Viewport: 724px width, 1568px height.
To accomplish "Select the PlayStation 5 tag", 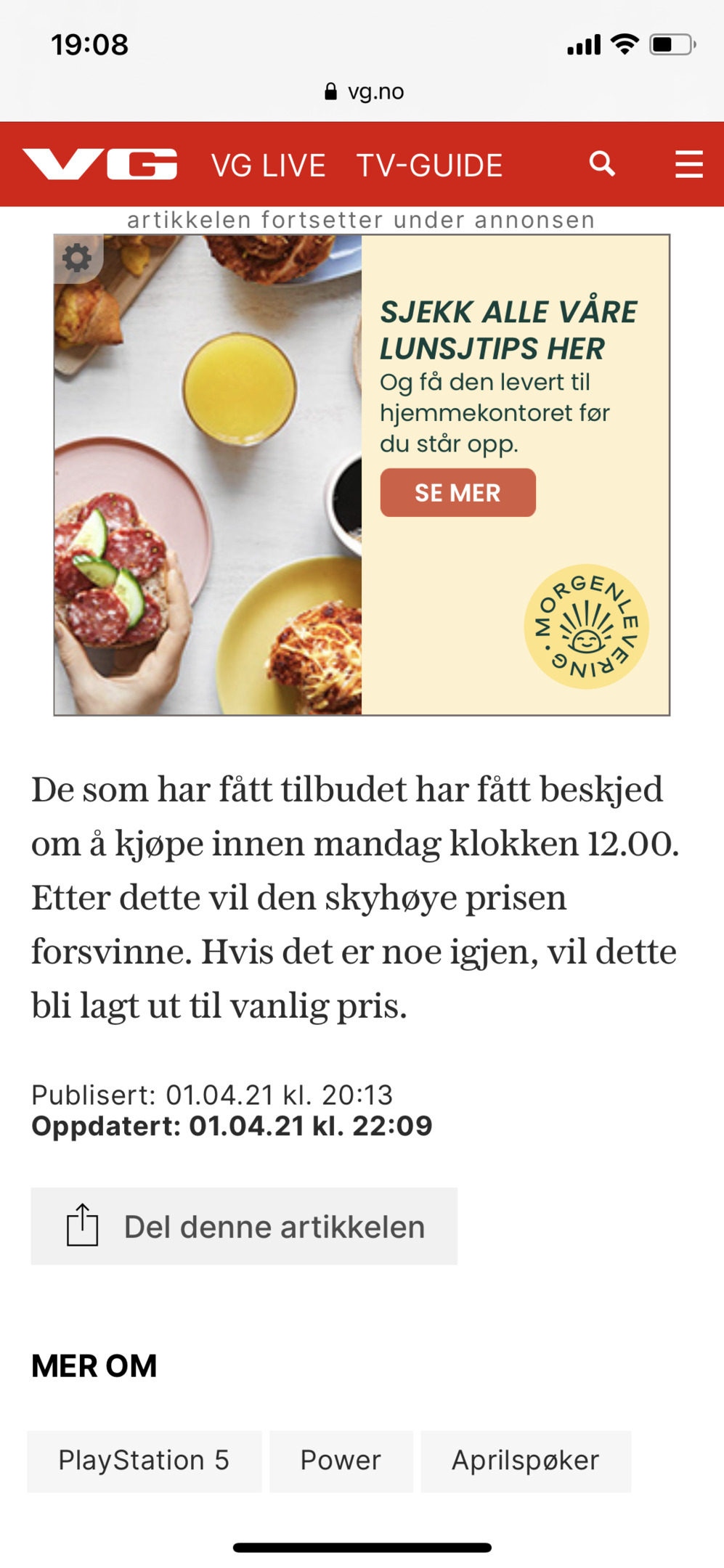I will [144, 1460].
